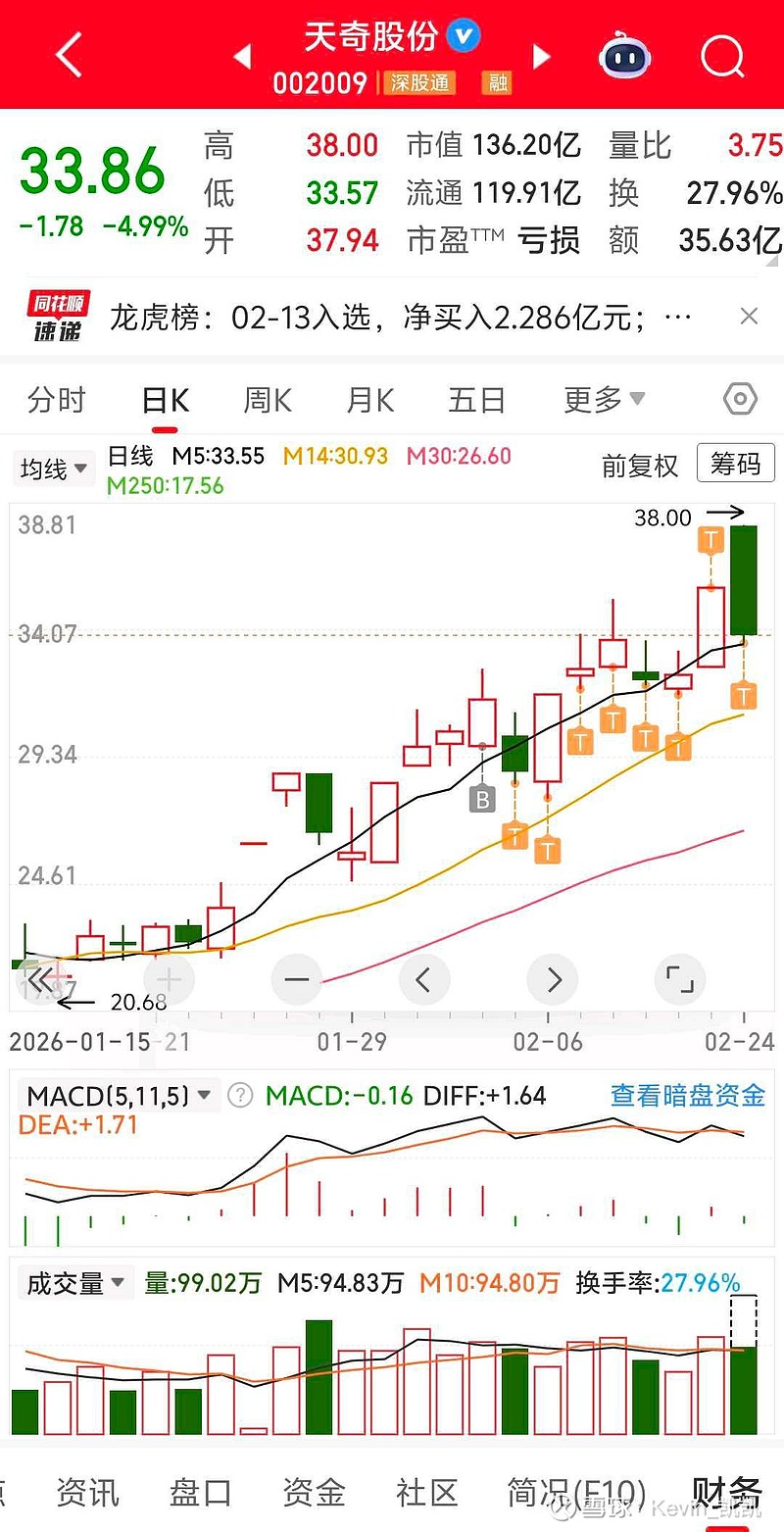Toggle the 筹码 chip distribution overlay
The image size is (784, 1532).
pos(735,464)
